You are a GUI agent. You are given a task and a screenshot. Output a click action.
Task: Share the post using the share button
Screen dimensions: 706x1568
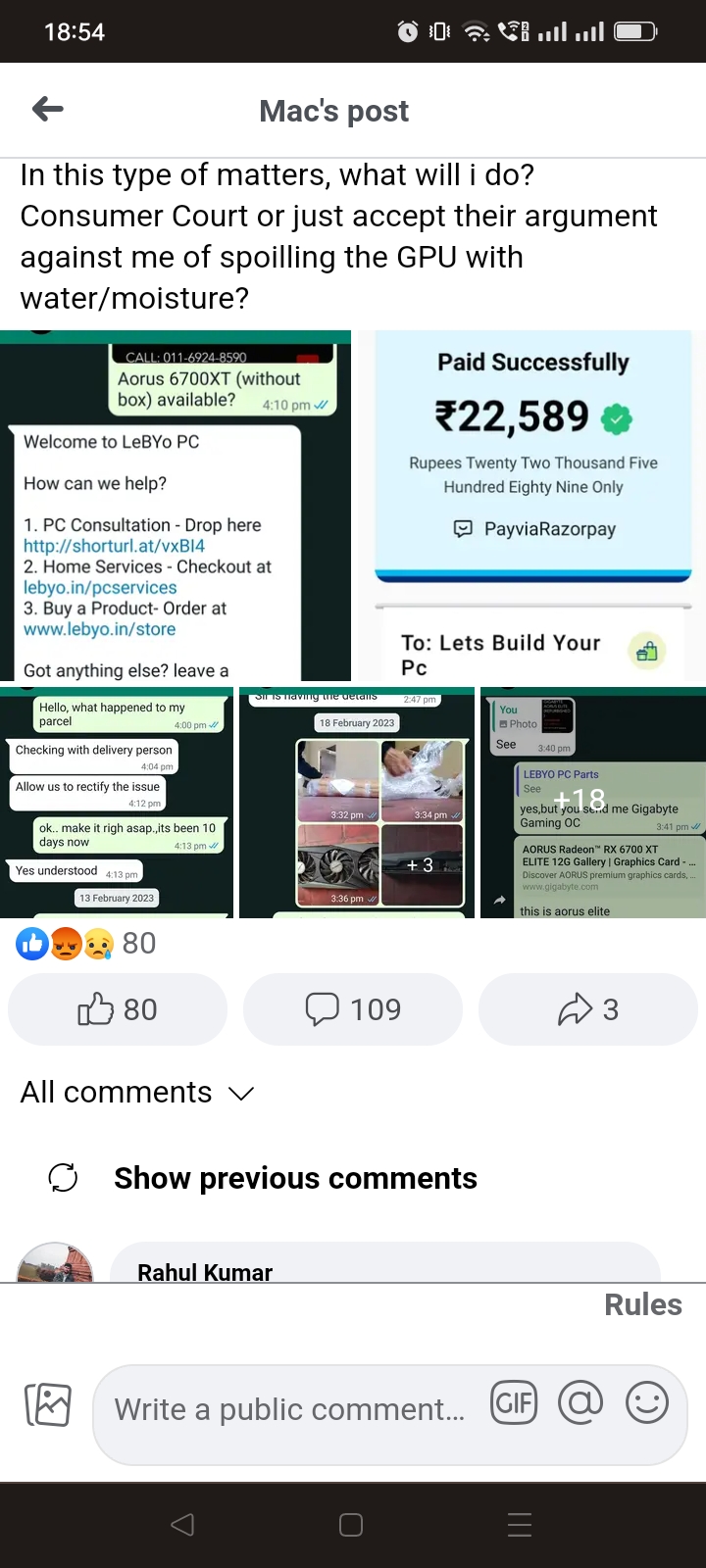pos(588,1009)
